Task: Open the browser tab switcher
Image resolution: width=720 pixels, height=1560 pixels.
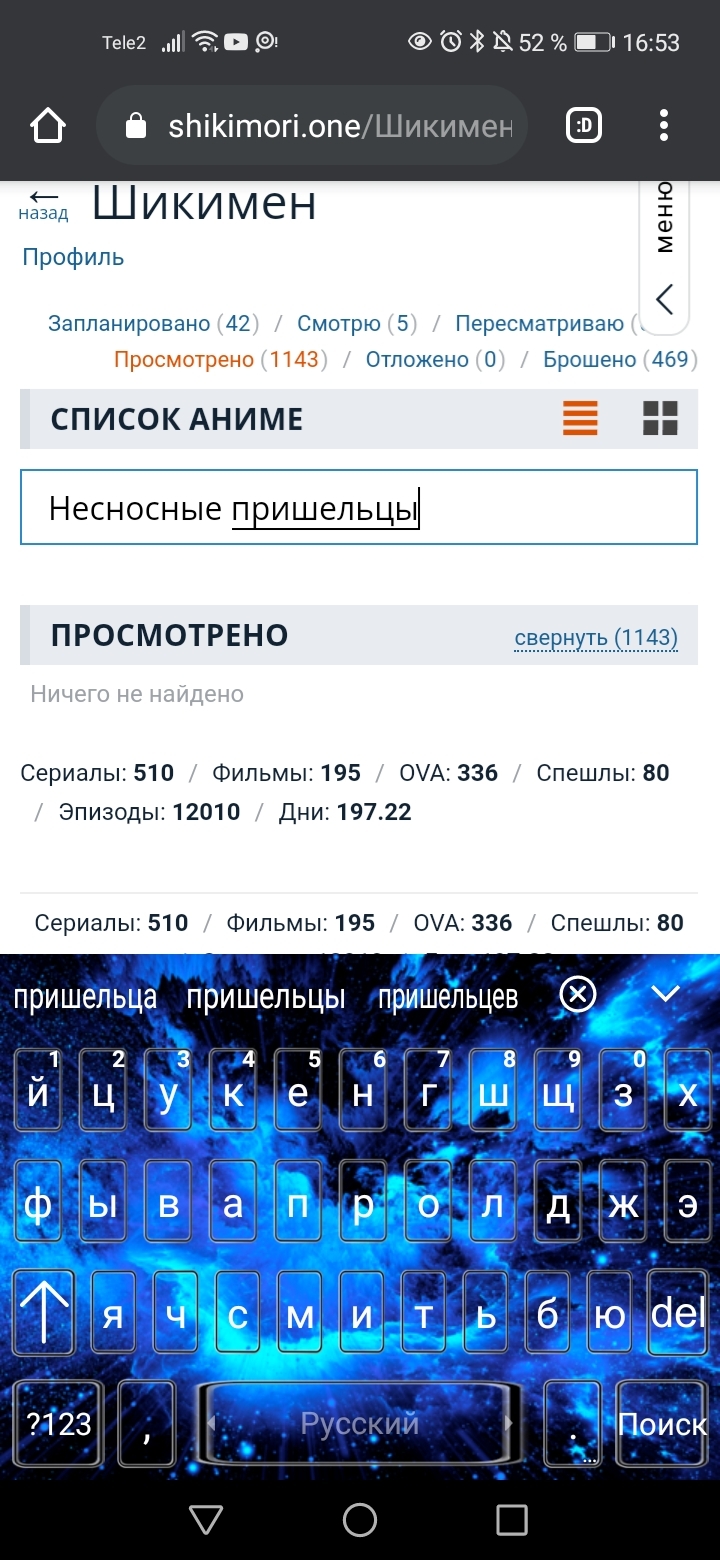Action: [x=584, y=126]
